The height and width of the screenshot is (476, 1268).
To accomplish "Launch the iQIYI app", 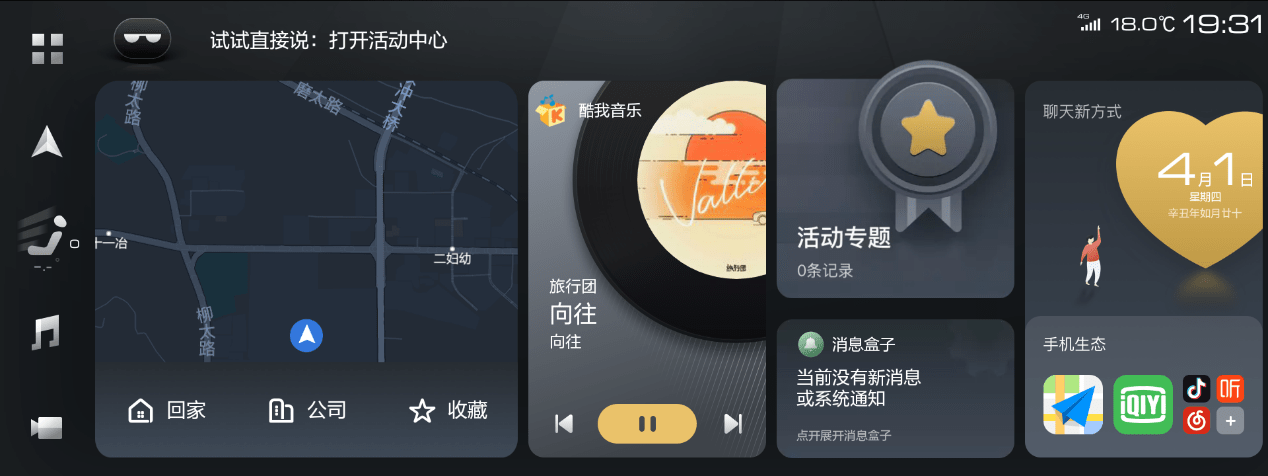I will click(1143, 404).
